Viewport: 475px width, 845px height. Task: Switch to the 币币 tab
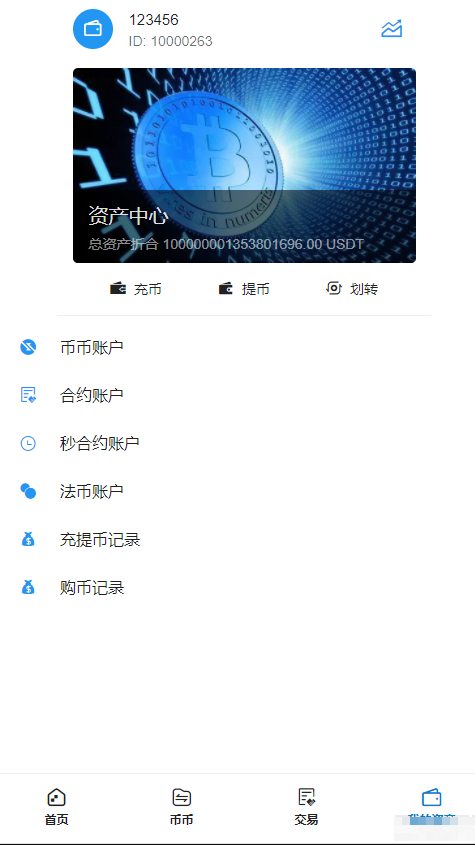pyautogui.click(x=182, y=807)
